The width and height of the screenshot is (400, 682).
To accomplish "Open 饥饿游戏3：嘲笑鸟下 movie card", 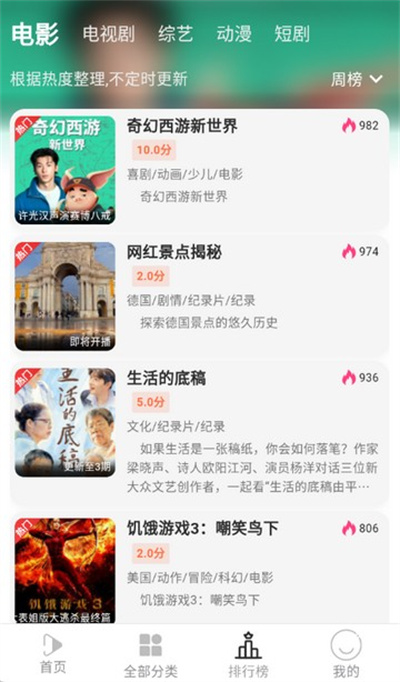I will pyautogui.click(x=200, y=568).
